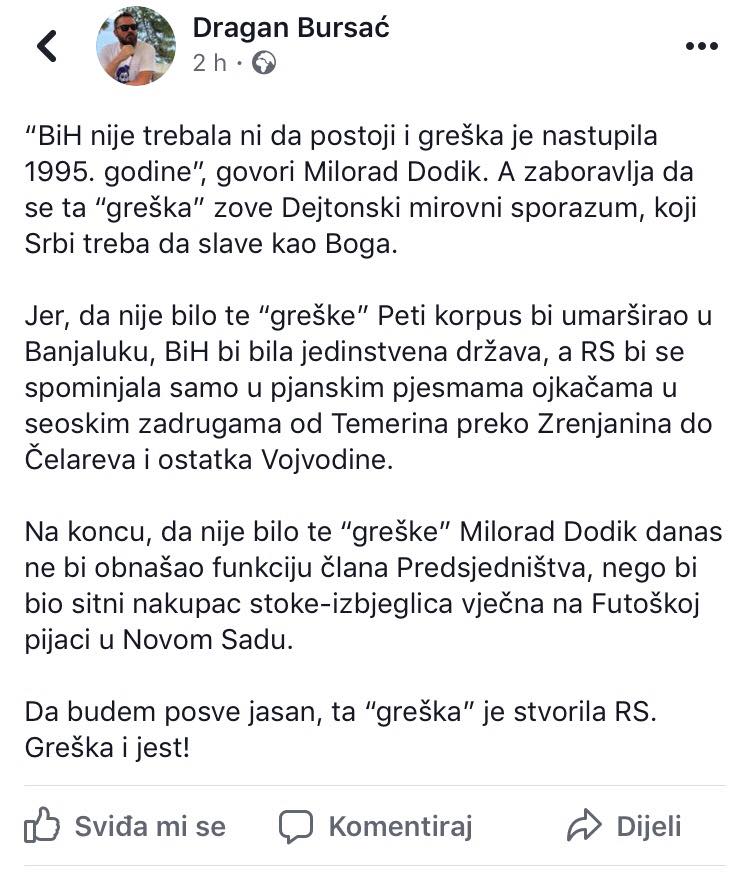750x872 pixels.
Task: Tap Komentiraj to comment on post
Action: pyautogui.click(x=375, y=826)
